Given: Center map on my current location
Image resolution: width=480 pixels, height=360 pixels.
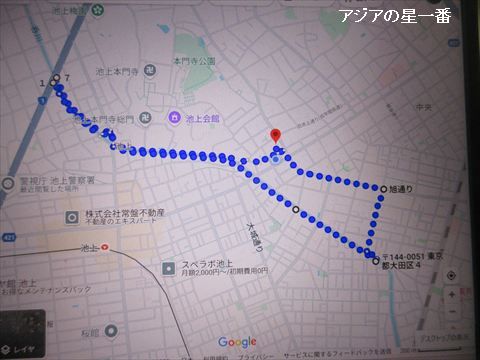Looking at the screenshot, I should (x=452, y=276).
